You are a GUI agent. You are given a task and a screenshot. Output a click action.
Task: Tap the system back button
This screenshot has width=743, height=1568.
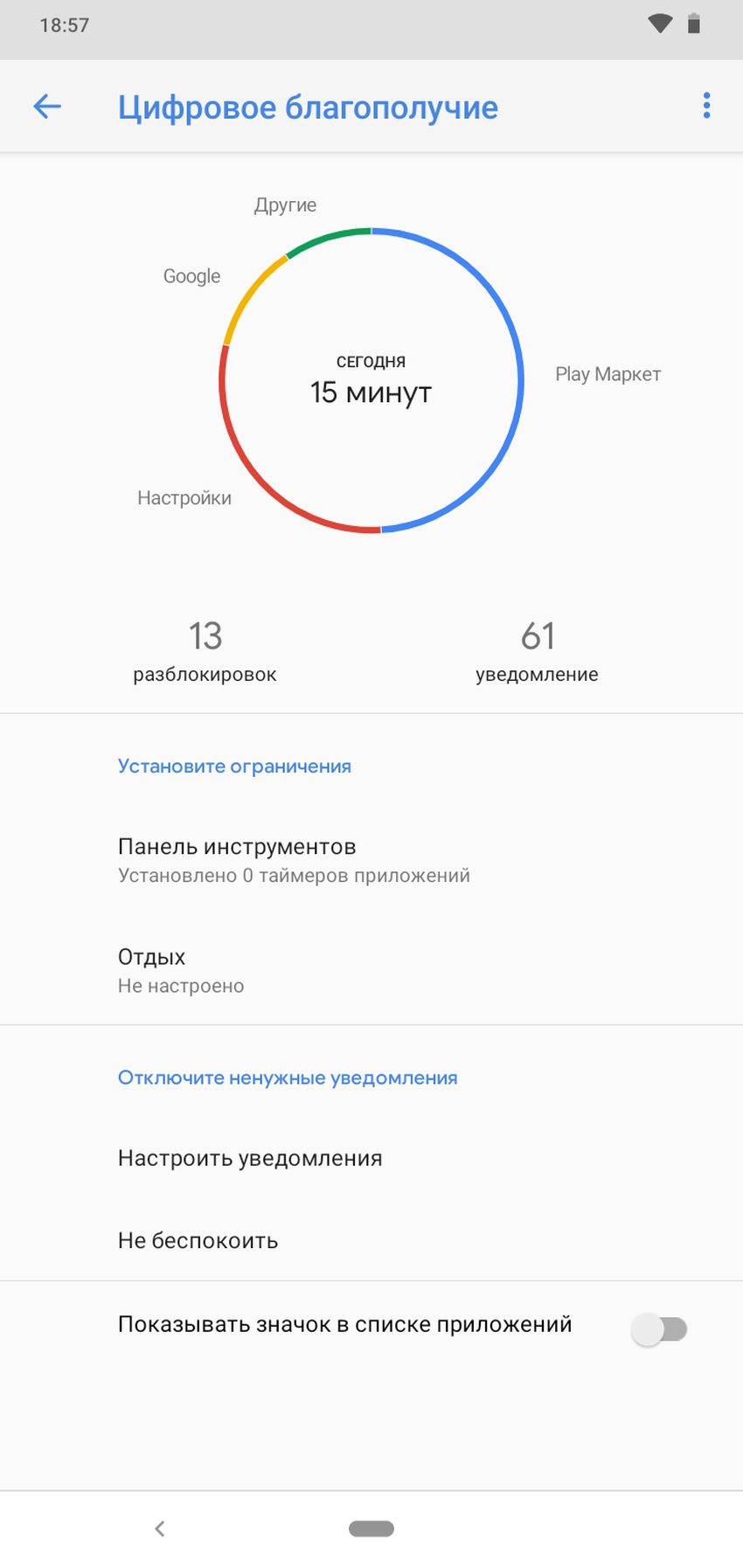(159, 1528)
